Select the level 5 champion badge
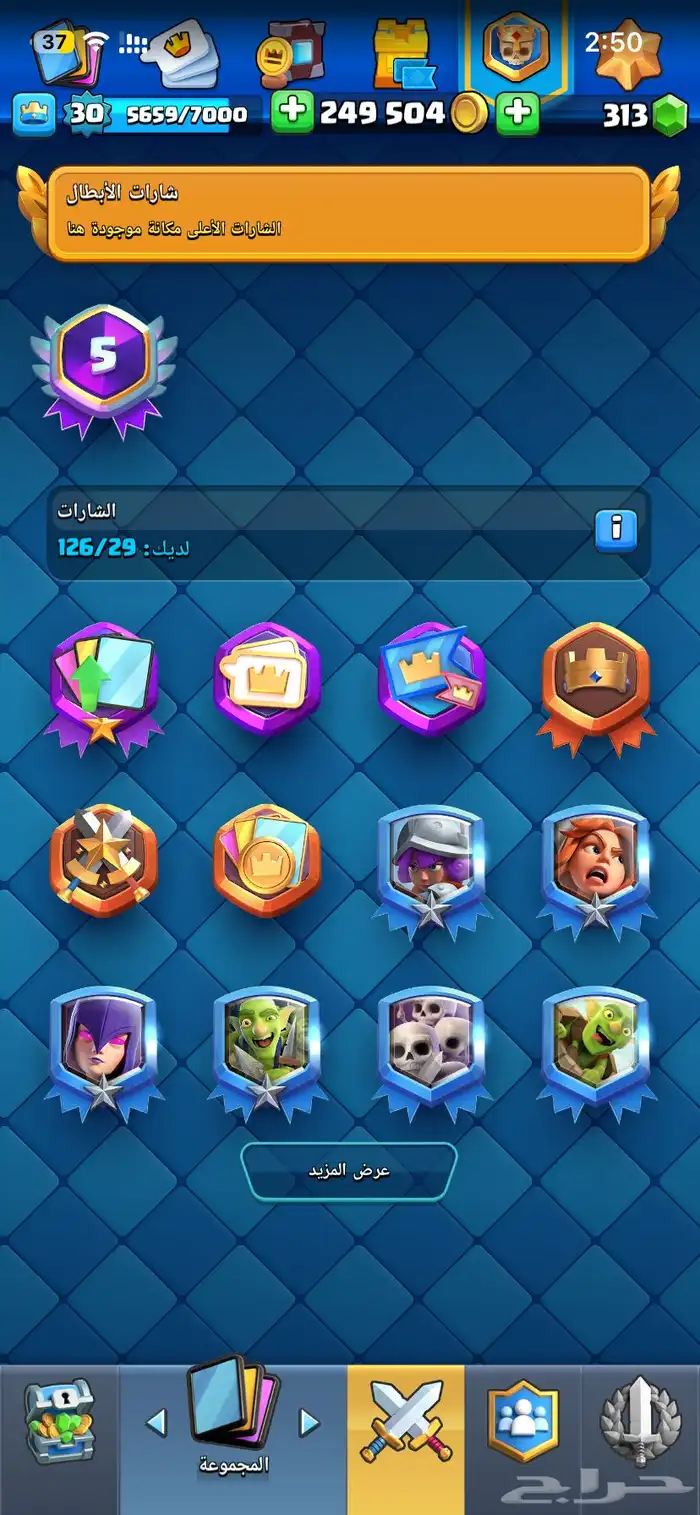 tap(104, 365)
